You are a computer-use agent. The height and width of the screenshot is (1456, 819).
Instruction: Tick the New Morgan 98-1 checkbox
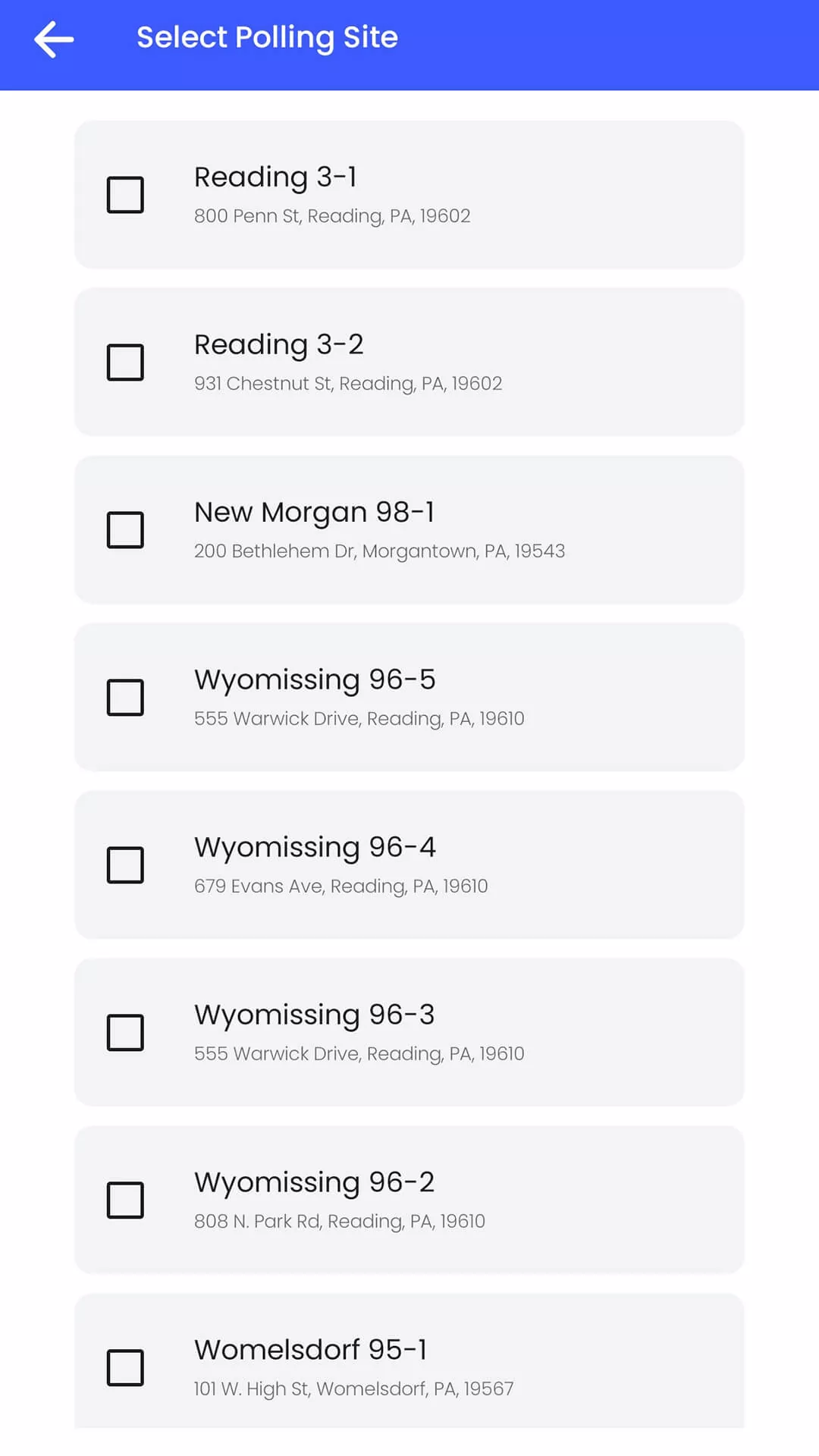coord(125,530)
